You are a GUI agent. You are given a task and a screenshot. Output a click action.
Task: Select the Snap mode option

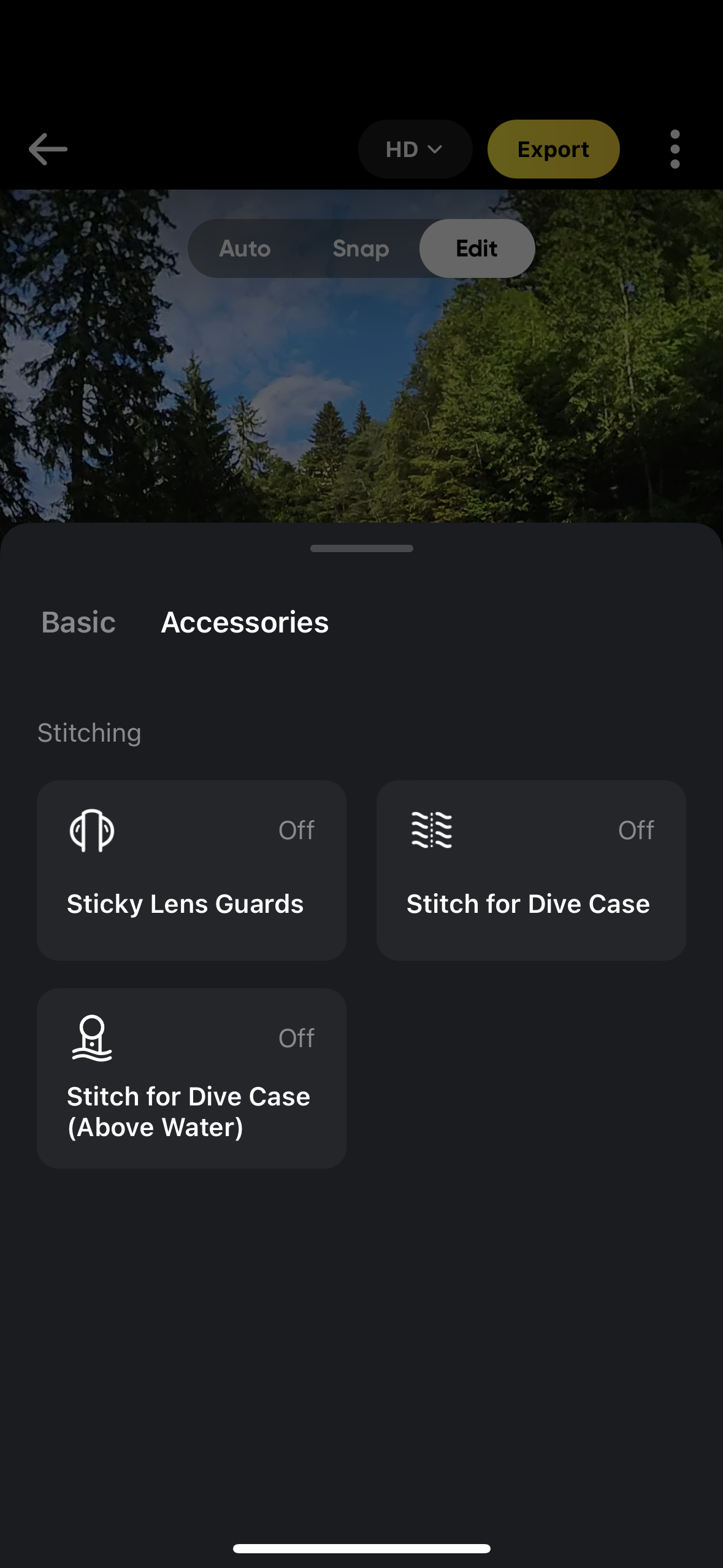[361, 248]
